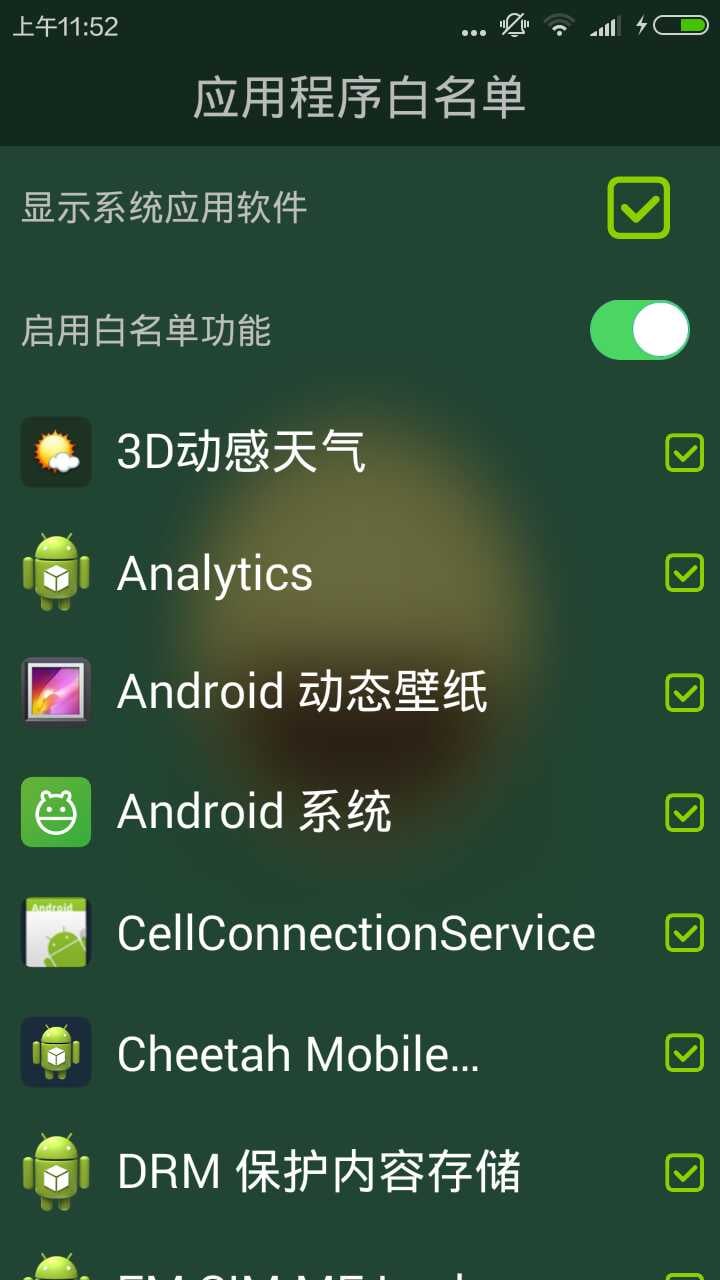Toggle the Android 系统 checkbox
The image size is (720, 1280).
[x=685, y=813]
